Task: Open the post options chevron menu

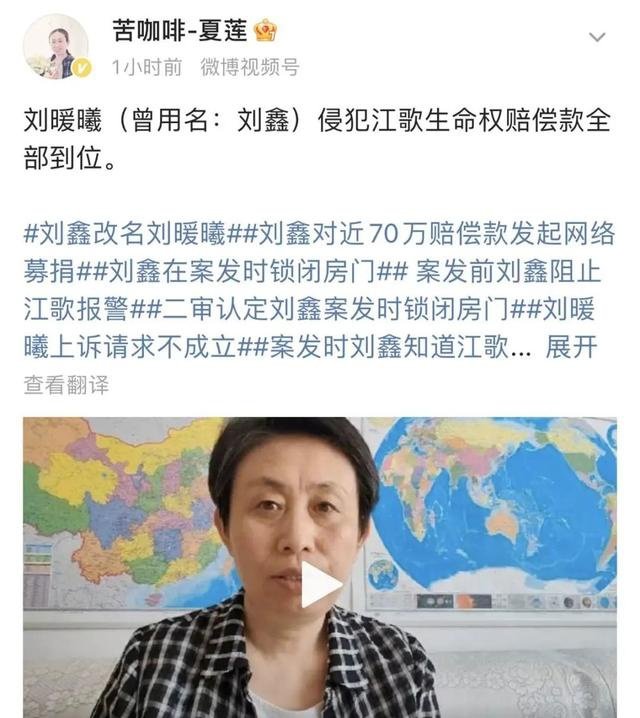Action: [596, 38]
